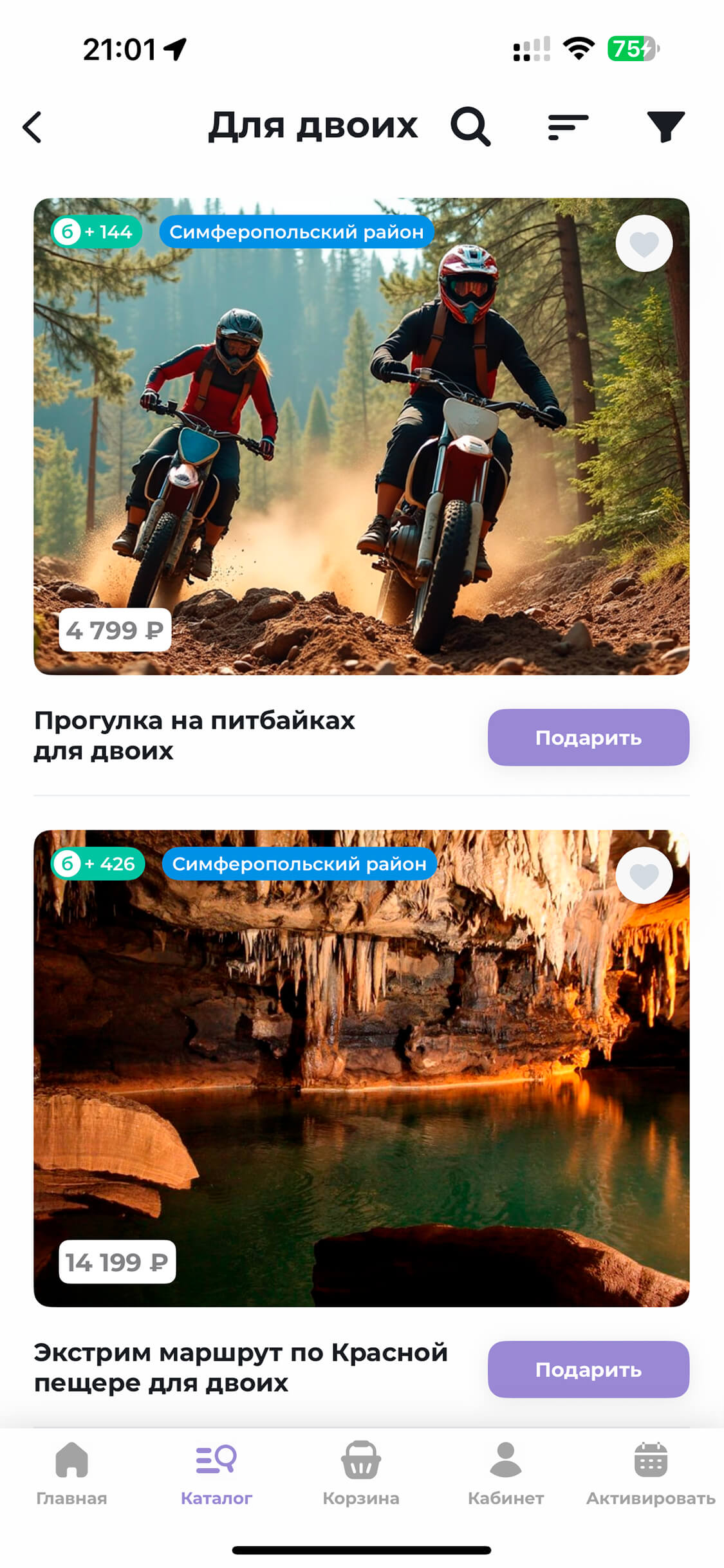
Task: Open the Экстрим маршрут по Красной пещере card
Action: tap(360, 1069)
